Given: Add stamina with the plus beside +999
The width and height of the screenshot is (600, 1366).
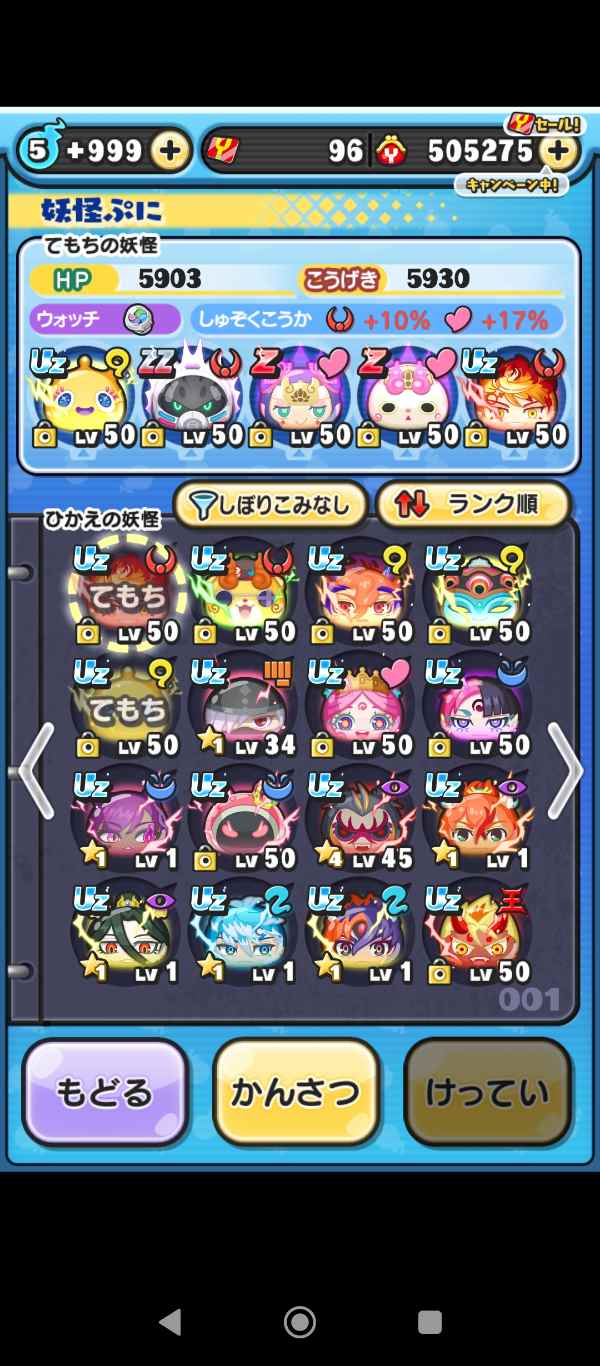Looking at the screenshot, I should point(171,151).
